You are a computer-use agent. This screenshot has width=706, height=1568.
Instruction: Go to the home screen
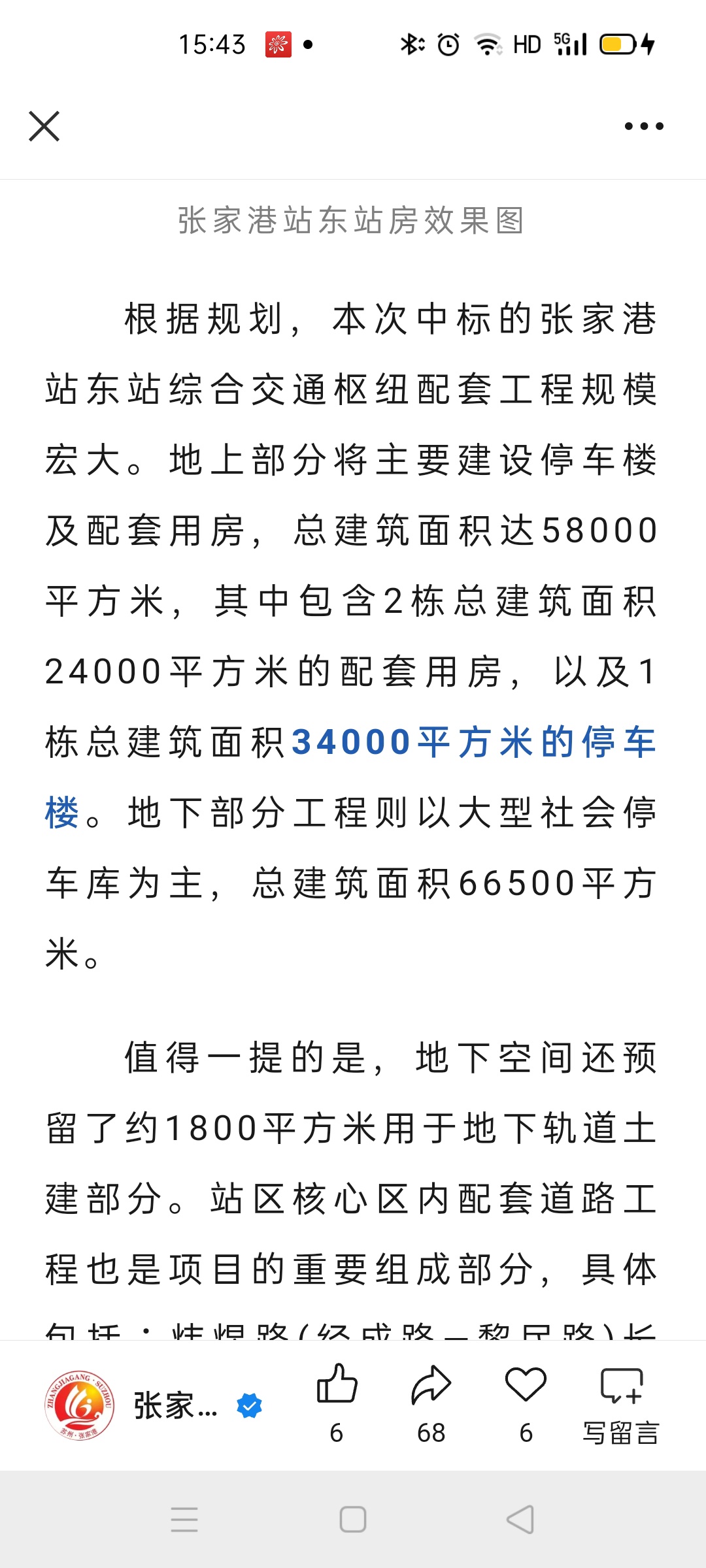click(x=353, y=1520)
